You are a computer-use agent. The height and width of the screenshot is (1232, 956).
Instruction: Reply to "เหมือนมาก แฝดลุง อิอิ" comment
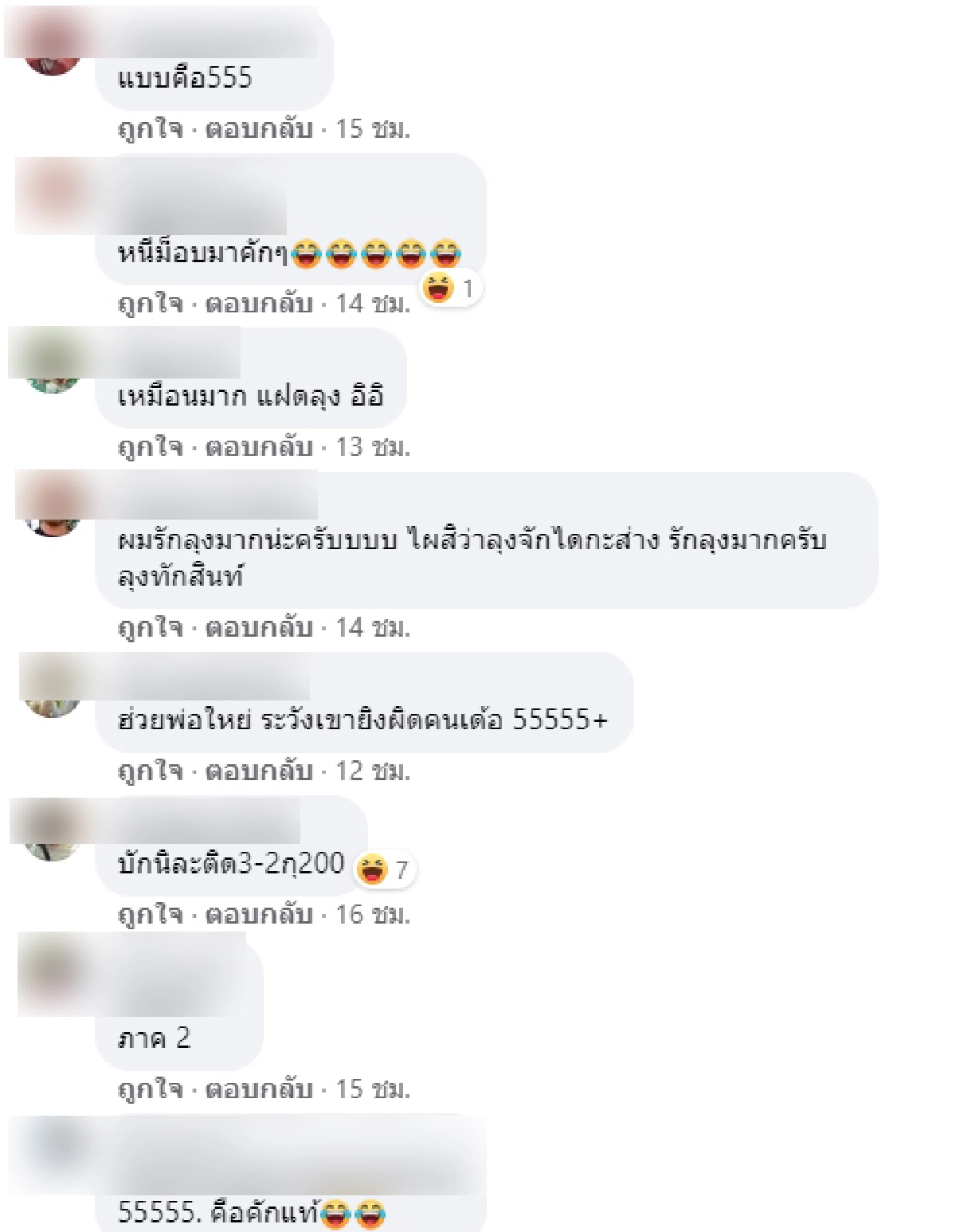(258, 447)
